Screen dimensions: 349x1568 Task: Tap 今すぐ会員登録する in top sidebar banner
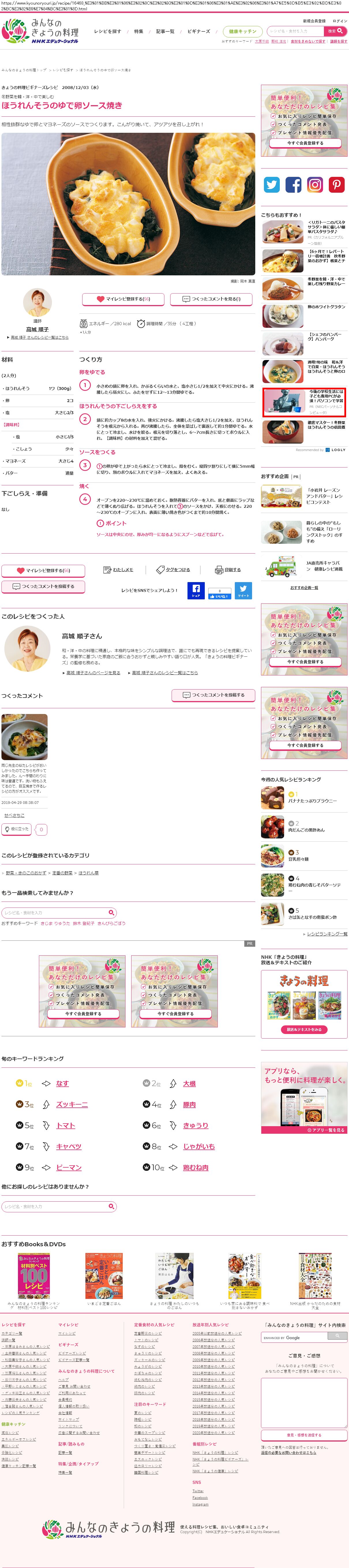pos(305,143)
